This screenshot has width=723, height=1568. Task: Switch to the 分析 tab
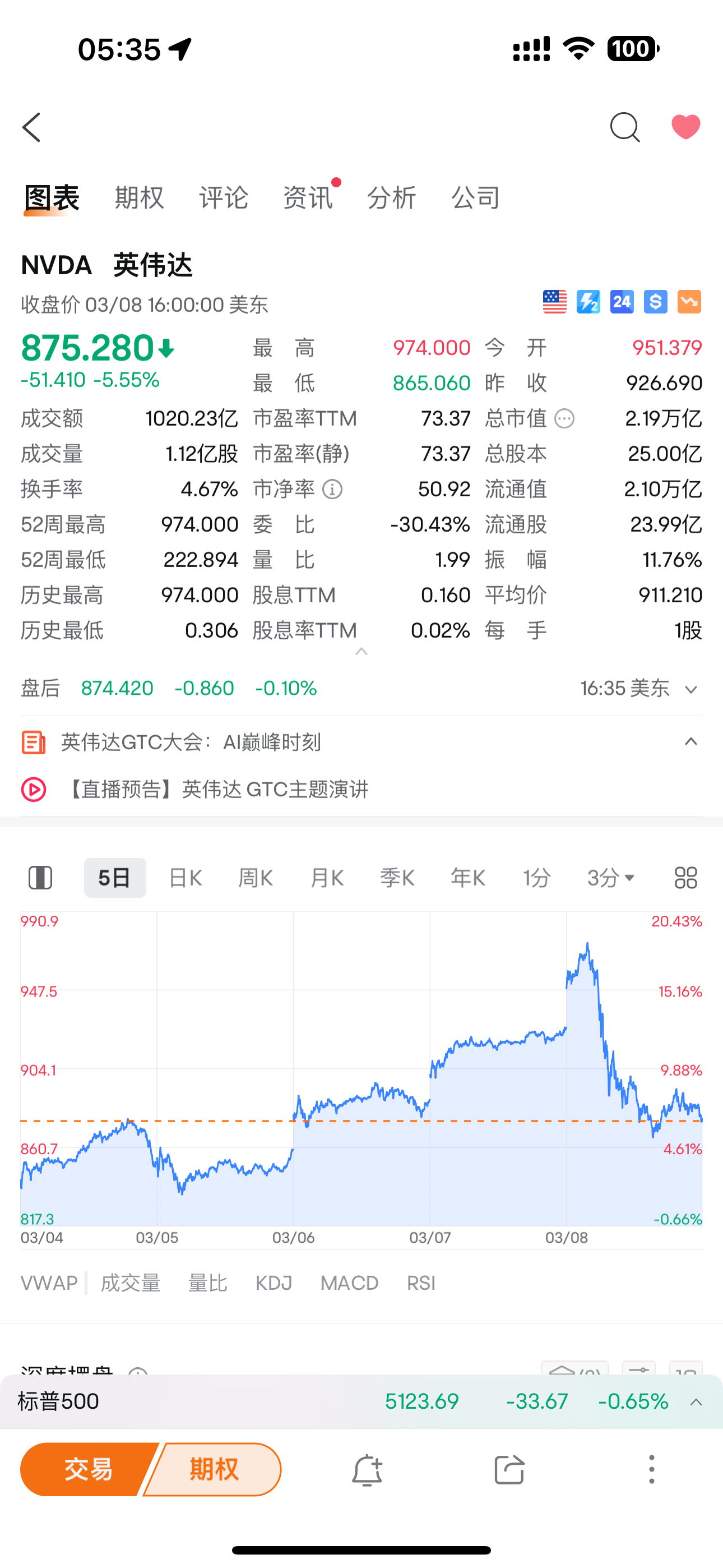[x=391, y=198]
